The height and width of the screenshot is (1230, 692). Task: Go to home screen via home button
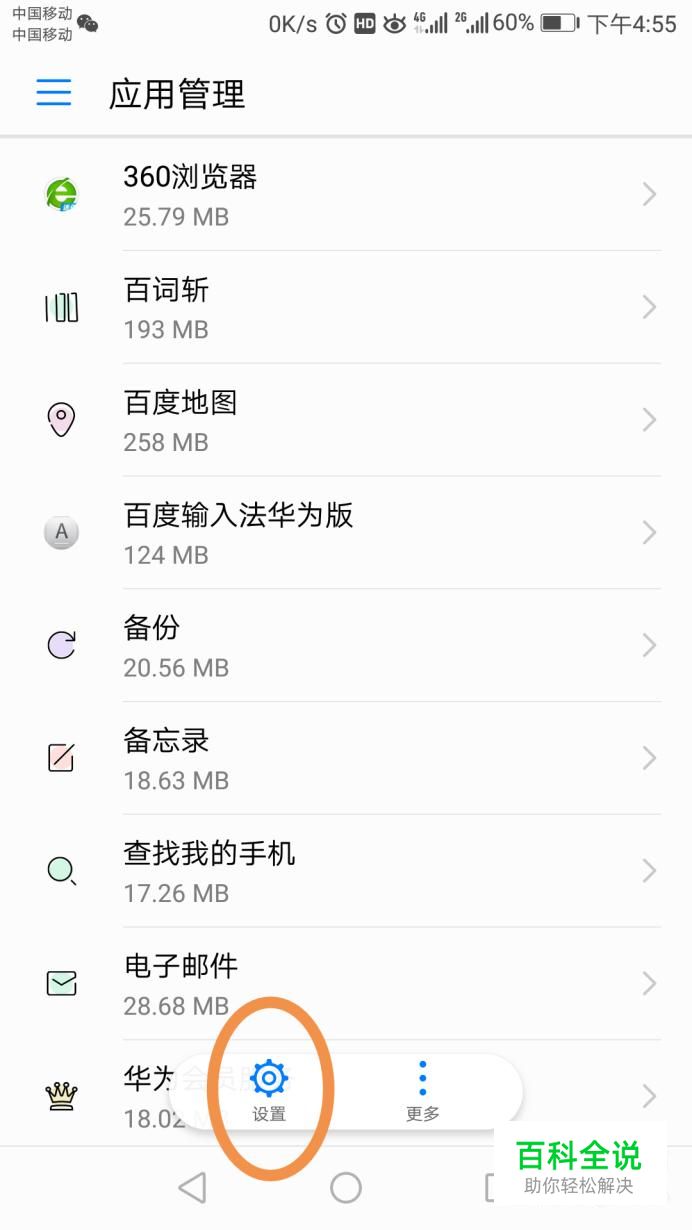346,1187
